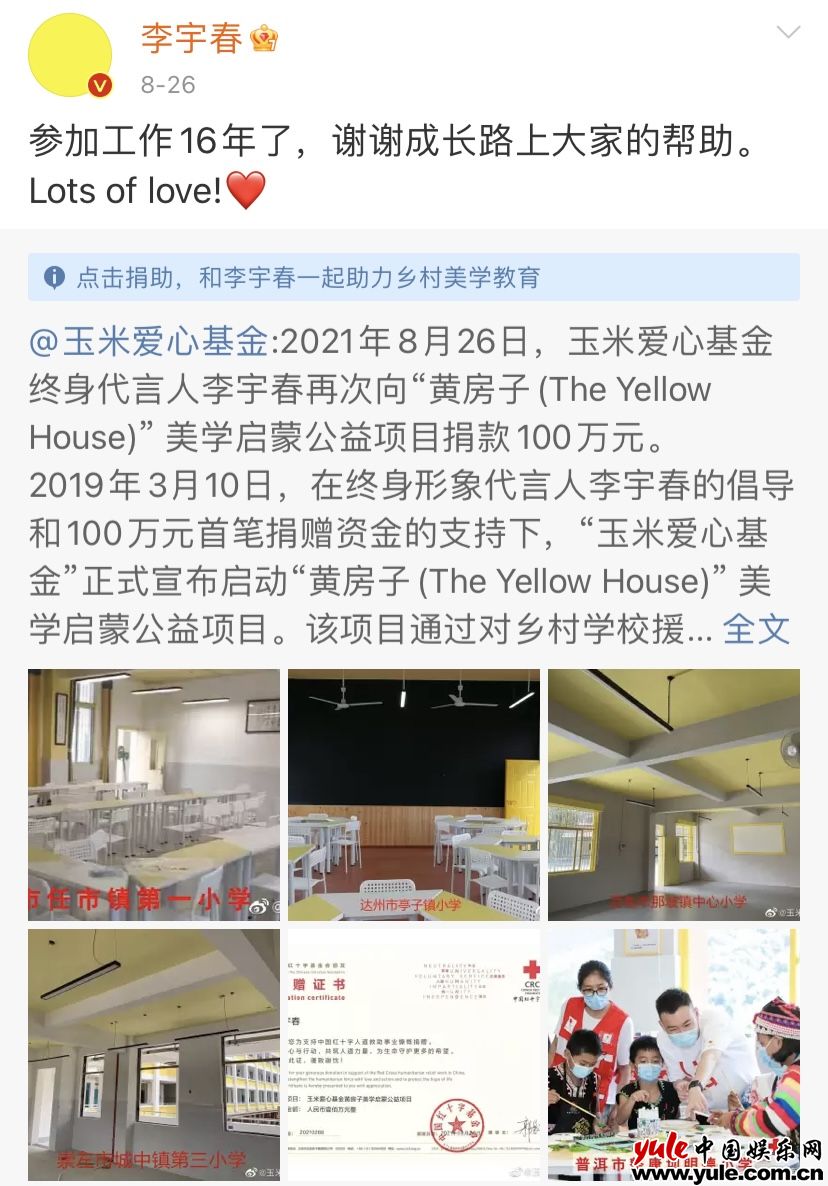Open the 达州市亭子镇小学 classroom photo
The height and width of the screenshot is (1186, 828).
[x=413, y=794]
